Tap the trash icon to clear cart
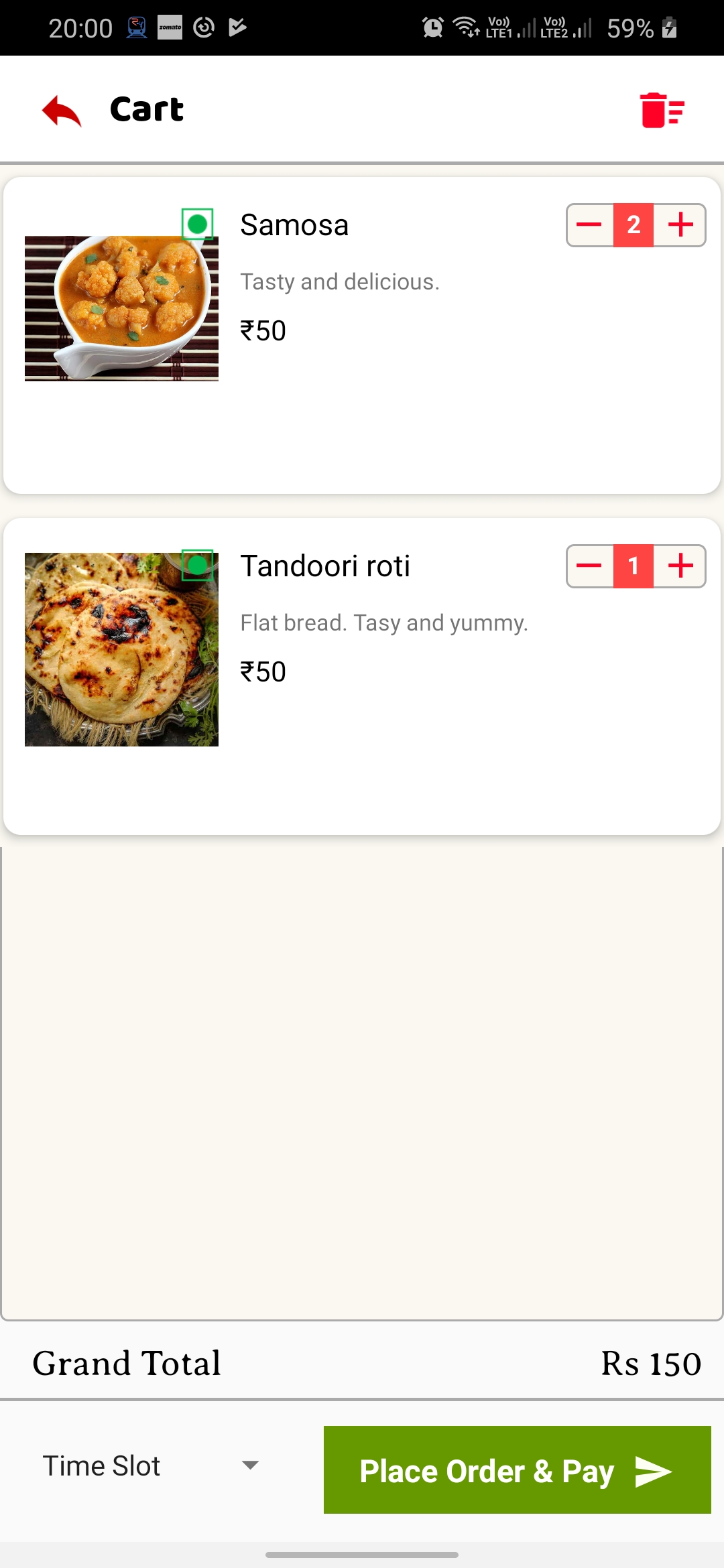This screenshot has width=724, height=1568. (662, 111)
